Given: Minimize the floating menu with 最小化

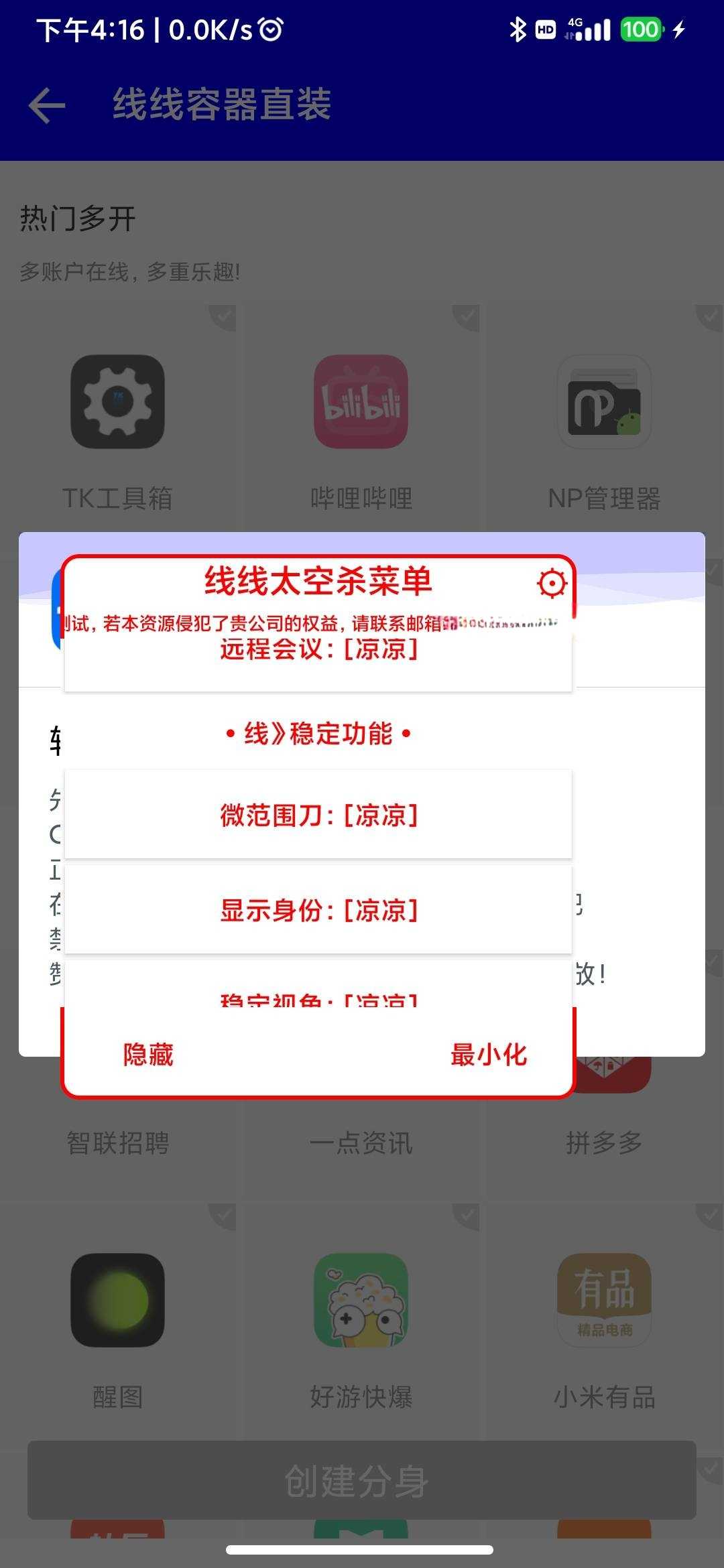Looking at the screenshot, I should tap(488, 1055).
